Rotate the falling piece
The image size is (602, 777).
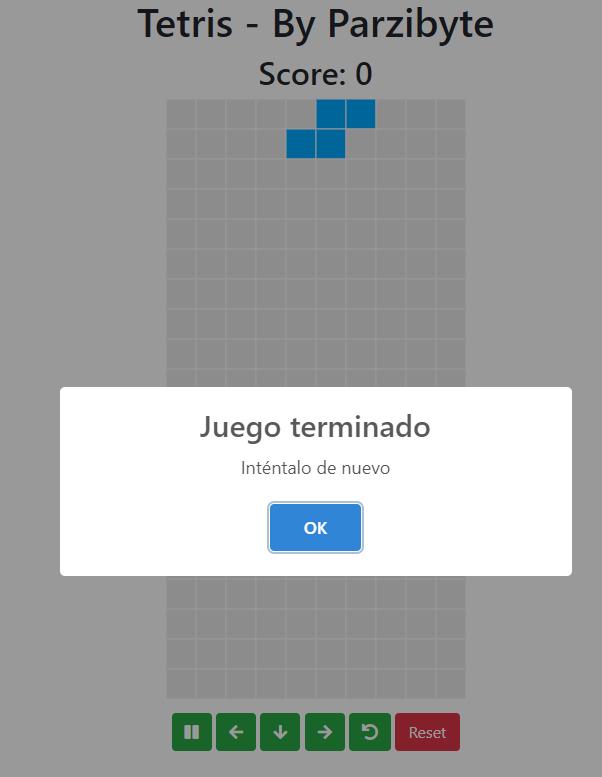[369, 732]
